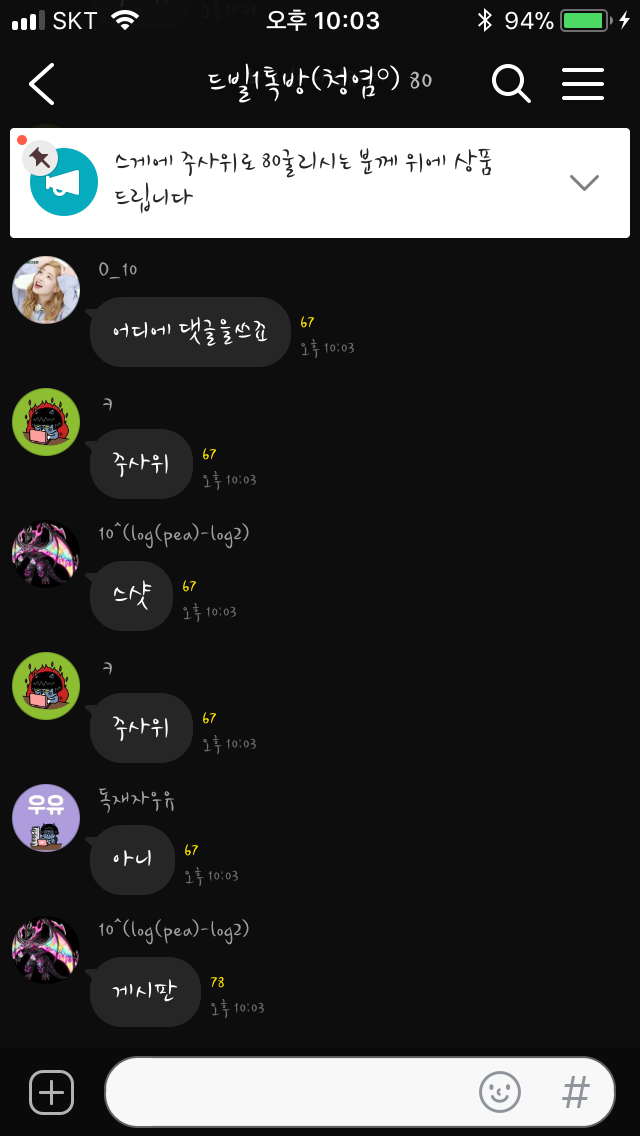Open the plus attachment button
Image resolution: width=640 pixels, height=1136 pixels.
(x=51, y=1092)
